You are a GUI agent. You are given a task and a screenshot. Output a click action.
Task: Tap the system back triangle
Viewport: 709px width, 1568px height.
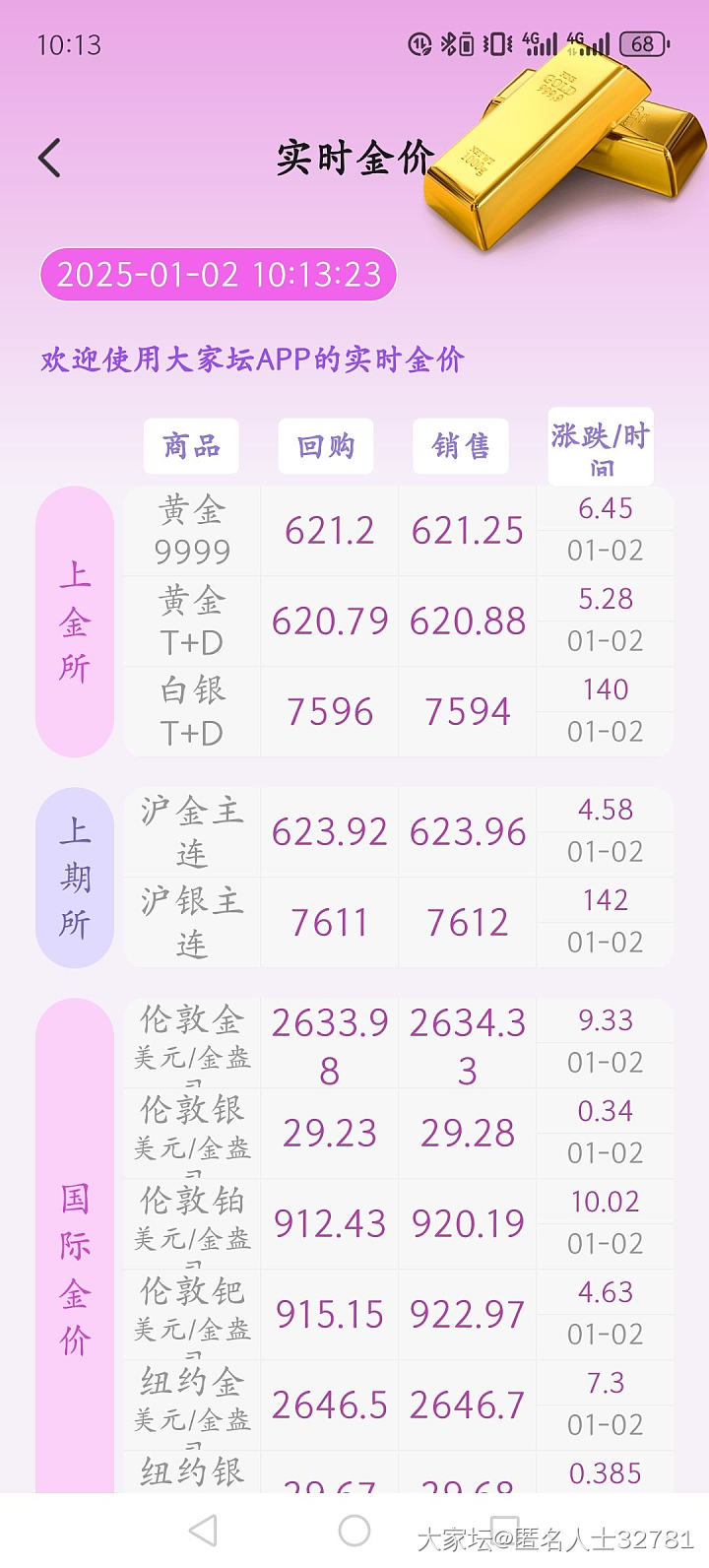click(x=203, y=1530)
